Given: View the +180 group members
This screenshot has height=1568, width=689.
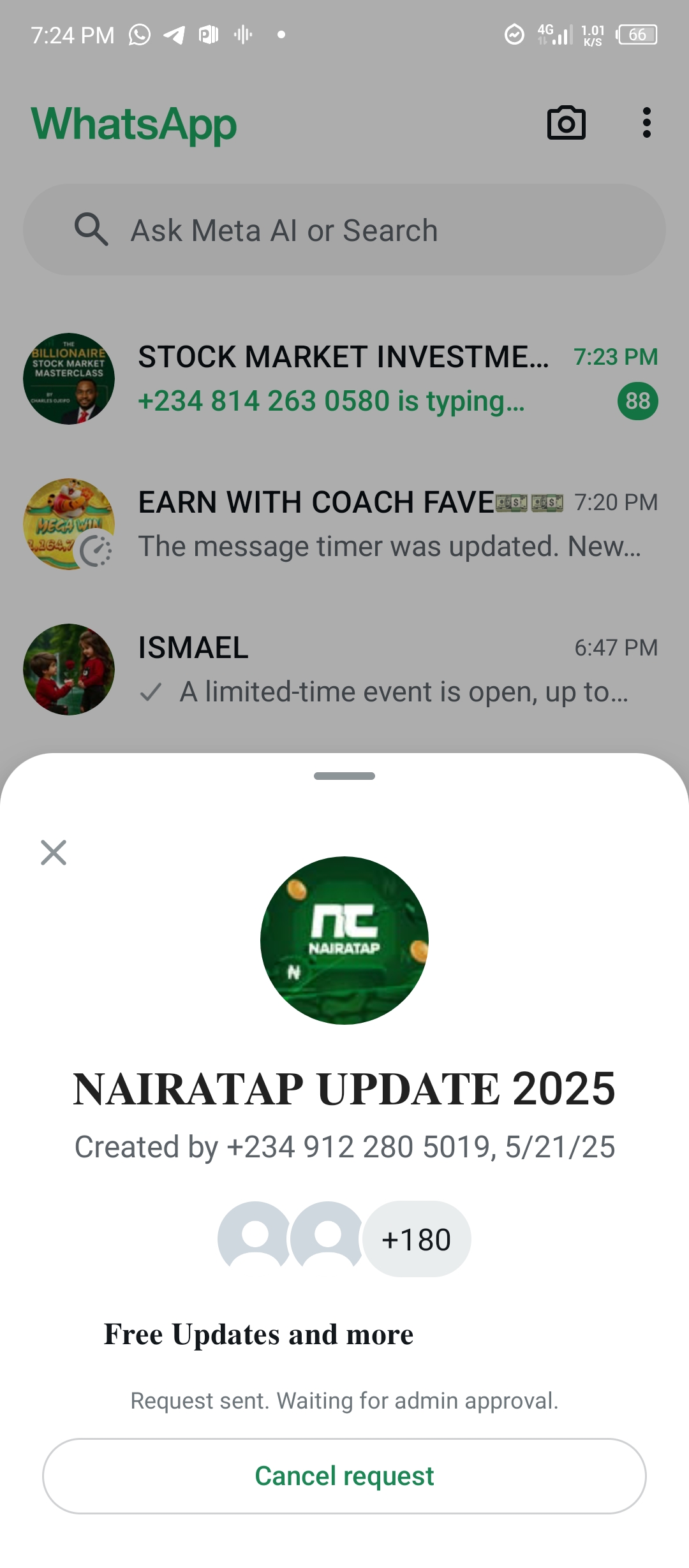Looking at the screenshot, I should (417, 1240).
